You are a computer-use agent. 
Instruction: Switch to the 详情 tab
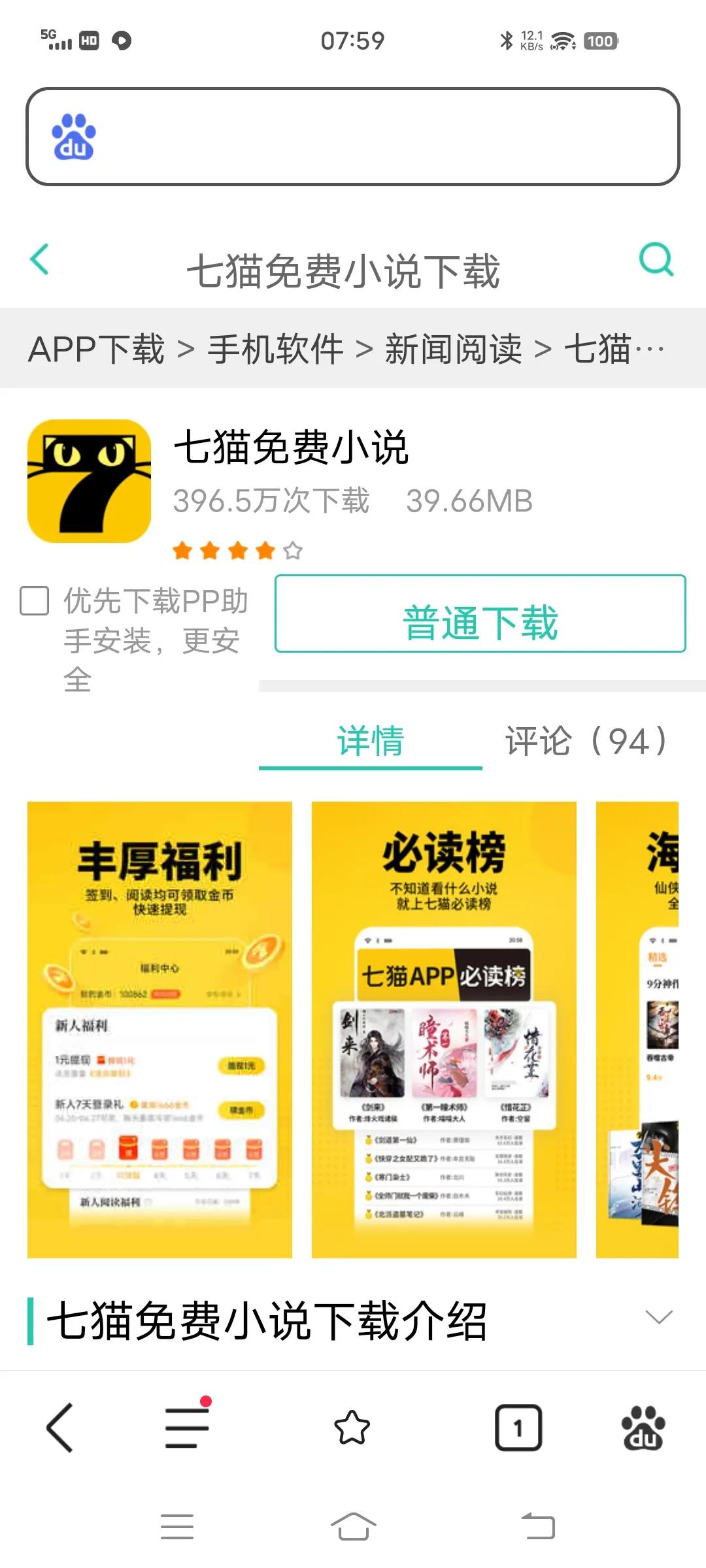(x=371, y=742)
